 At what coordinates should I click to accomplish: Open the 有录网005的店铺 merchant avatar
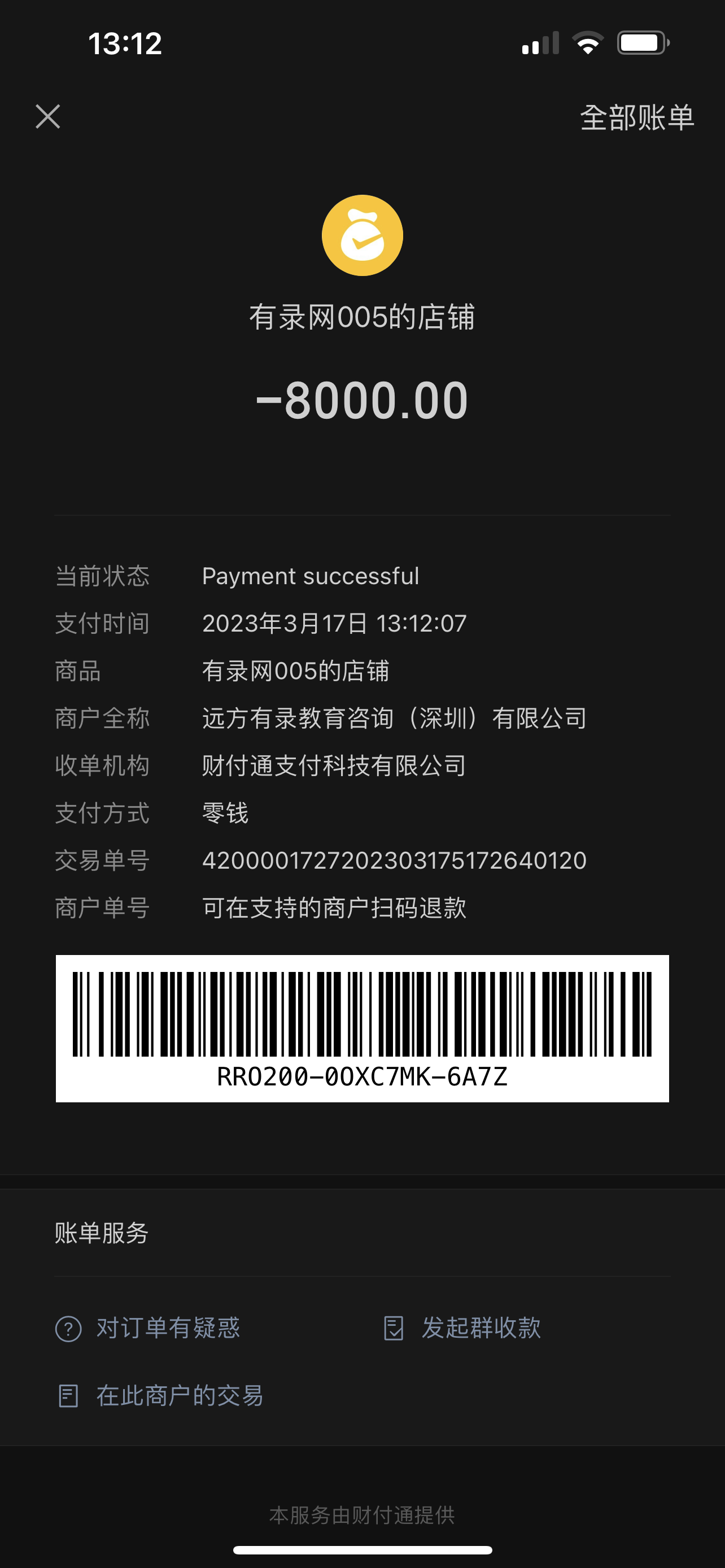pyautogui.click(x=362, y=235)
